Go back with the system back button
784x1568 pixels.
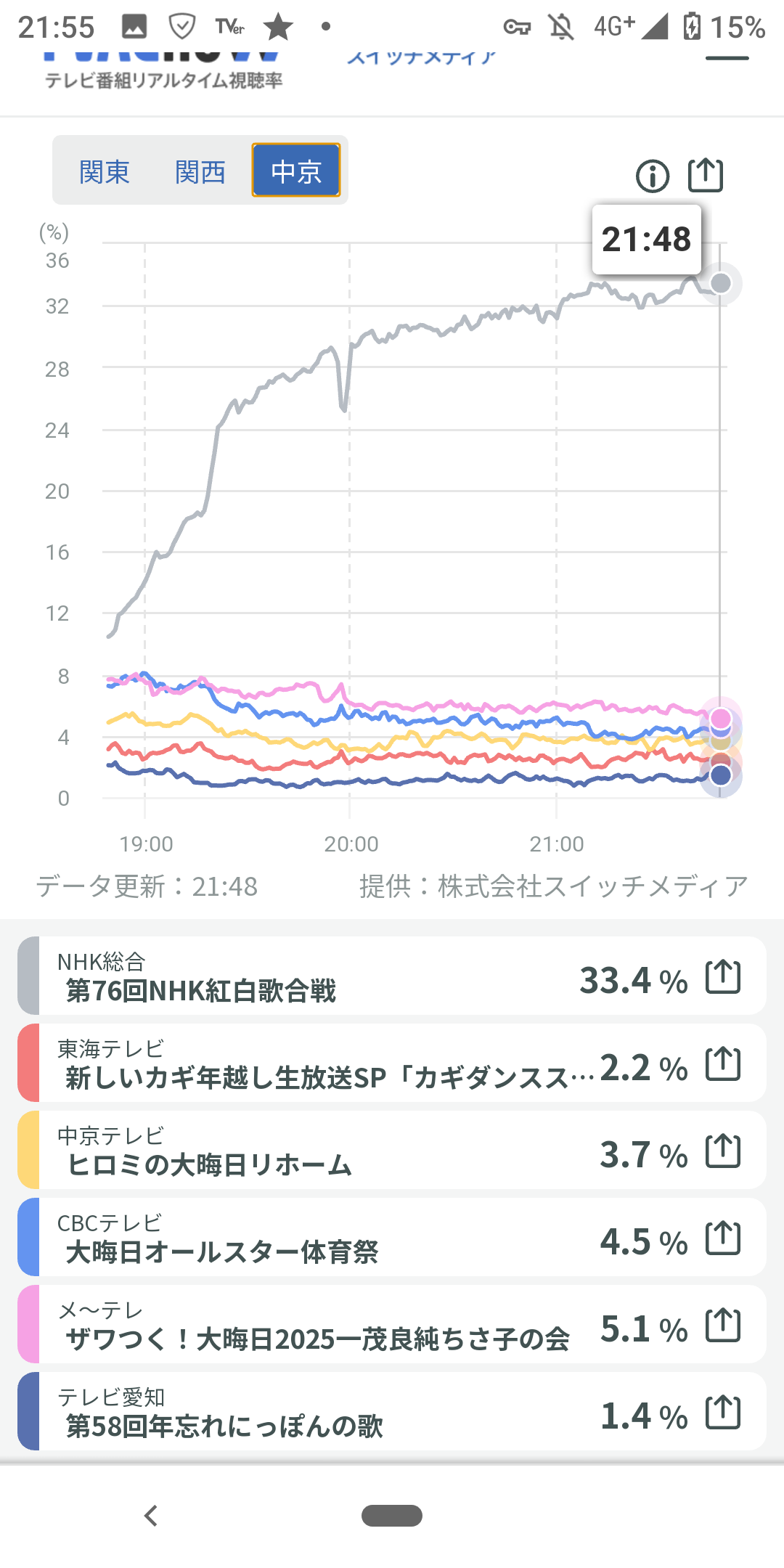tap(151, 1516)
